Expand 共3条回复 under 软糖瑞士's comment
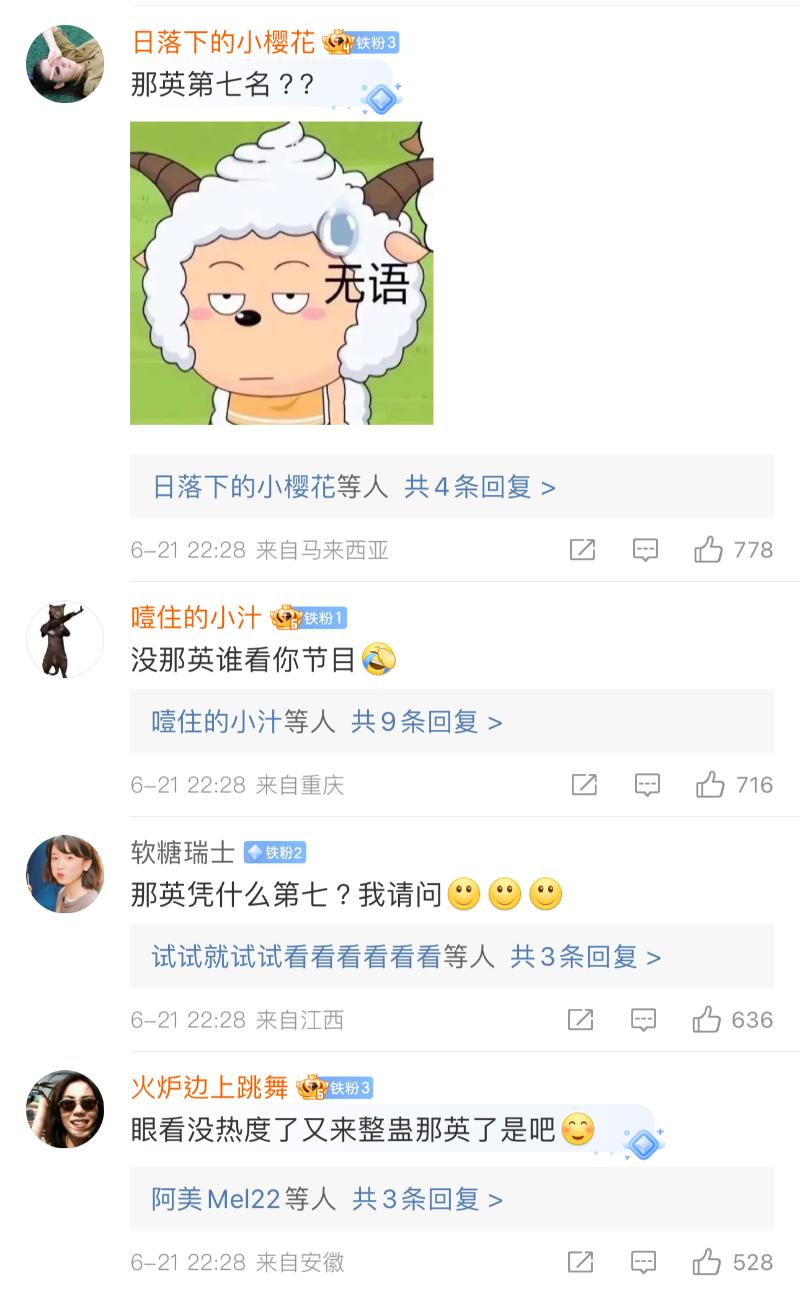 click(585, 957)
